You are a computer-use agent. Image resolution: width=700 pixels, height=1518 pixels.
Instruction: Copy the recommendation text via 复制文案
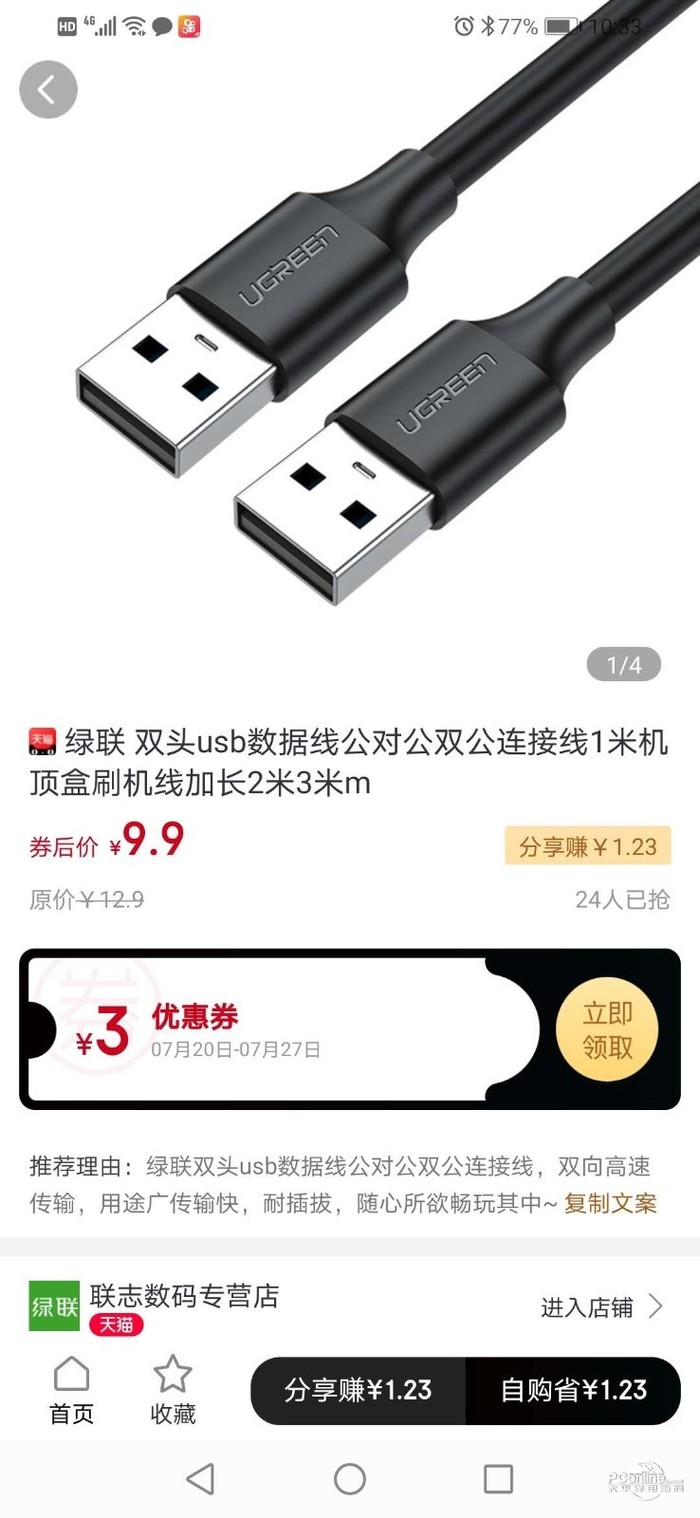tap(610, 1203)
